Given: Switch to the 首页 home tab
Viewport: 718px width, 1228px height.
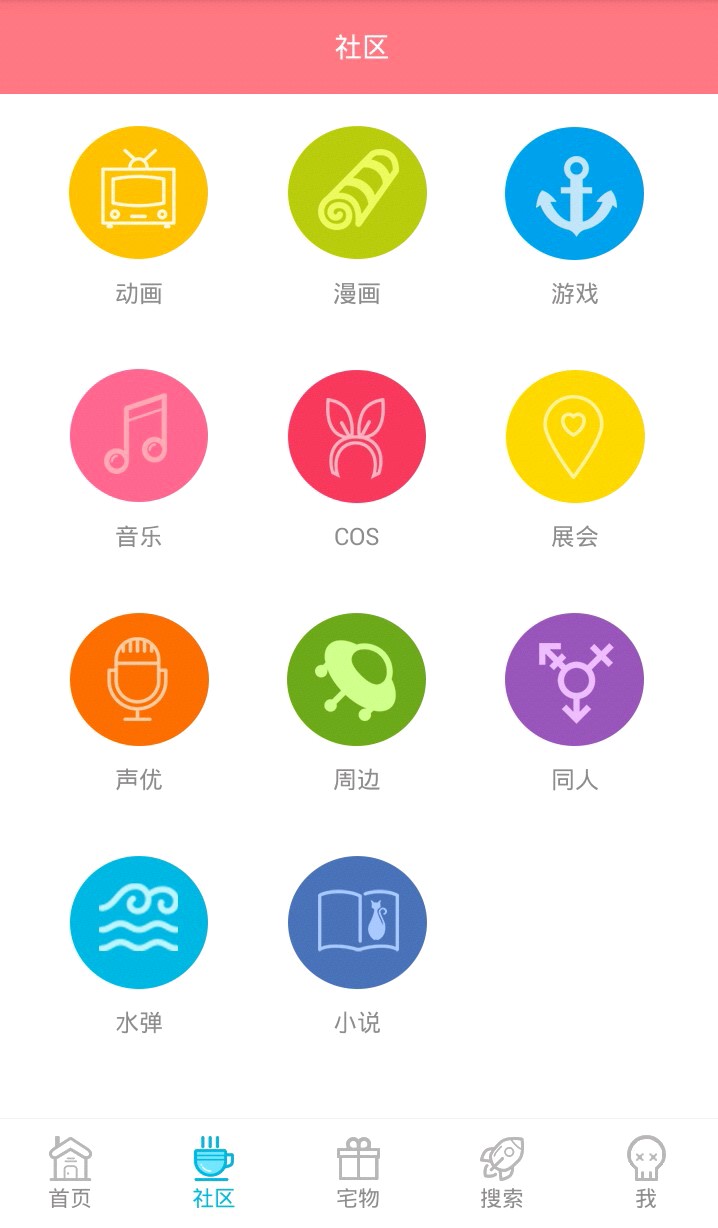Looking at the screenshot, I should 70,1172.
